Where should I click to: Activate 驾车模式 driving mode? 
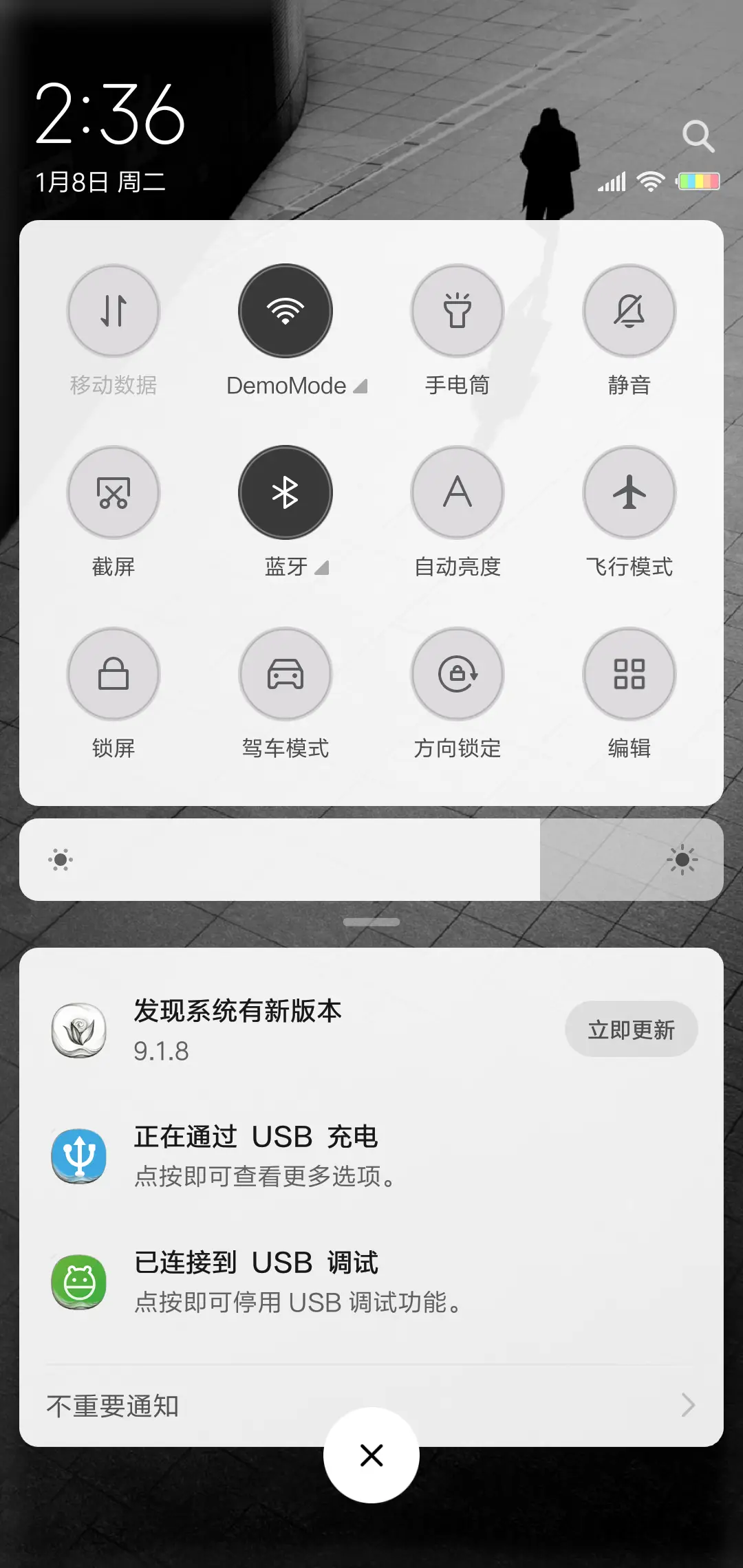[285, 675]
